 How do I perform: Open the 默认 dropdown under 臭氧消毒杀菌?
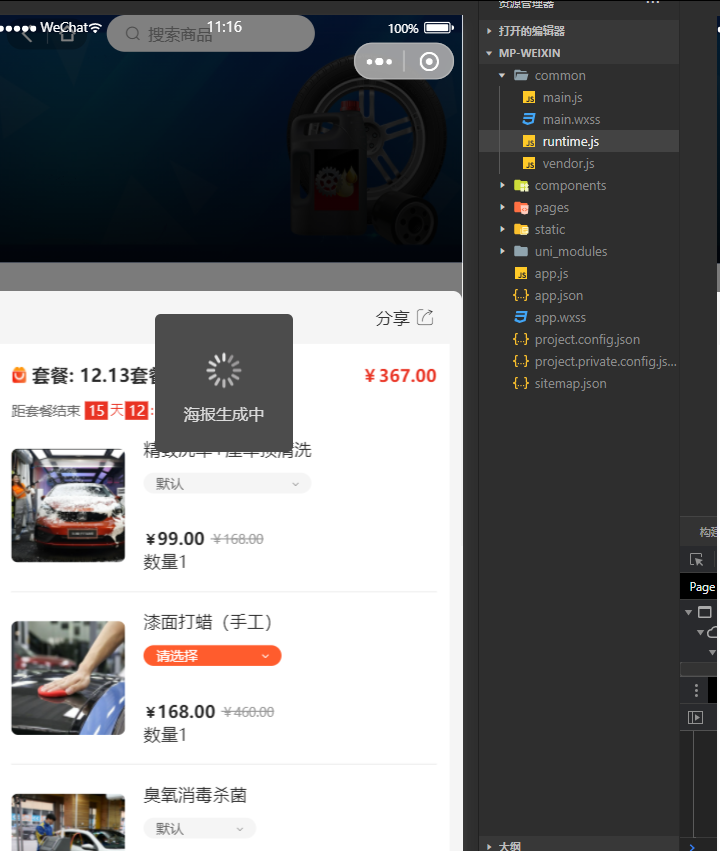(x=200, y=828)
